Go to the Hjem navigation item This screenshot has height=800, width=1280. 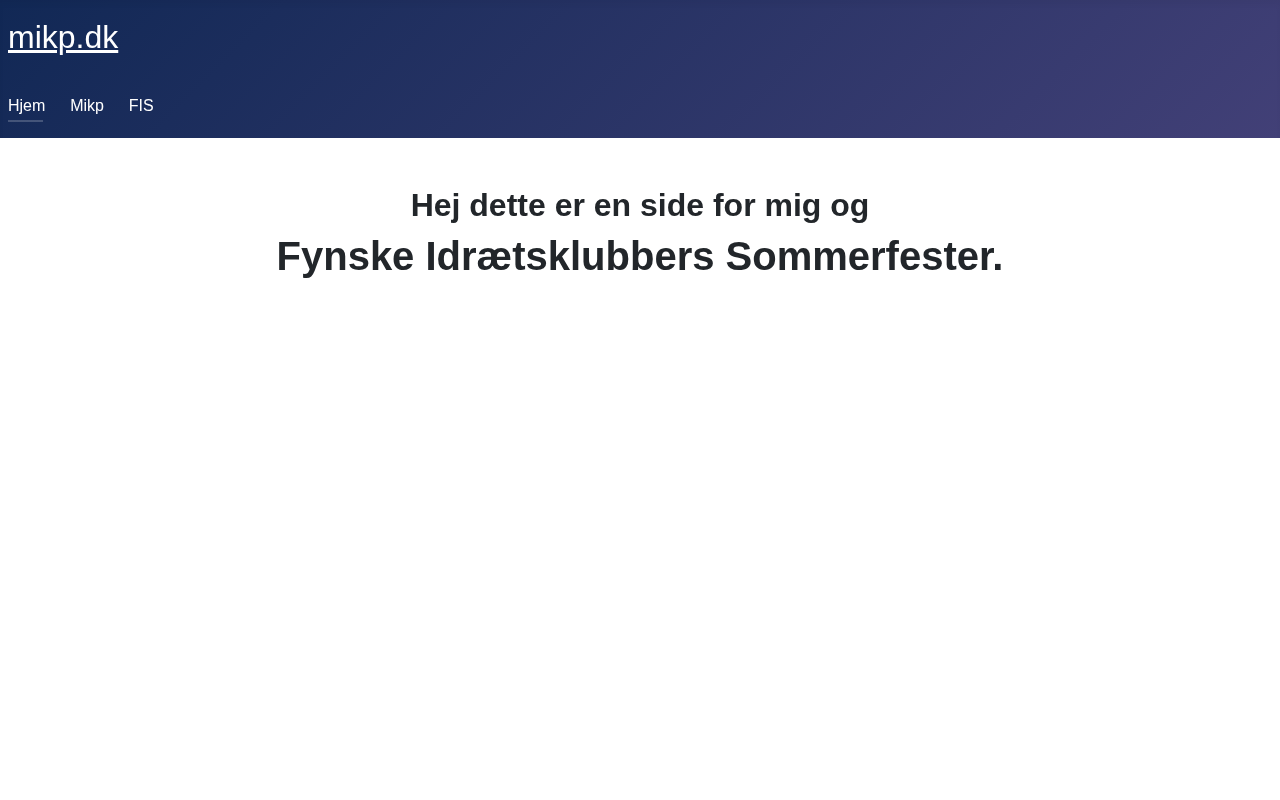pos(26,106)
